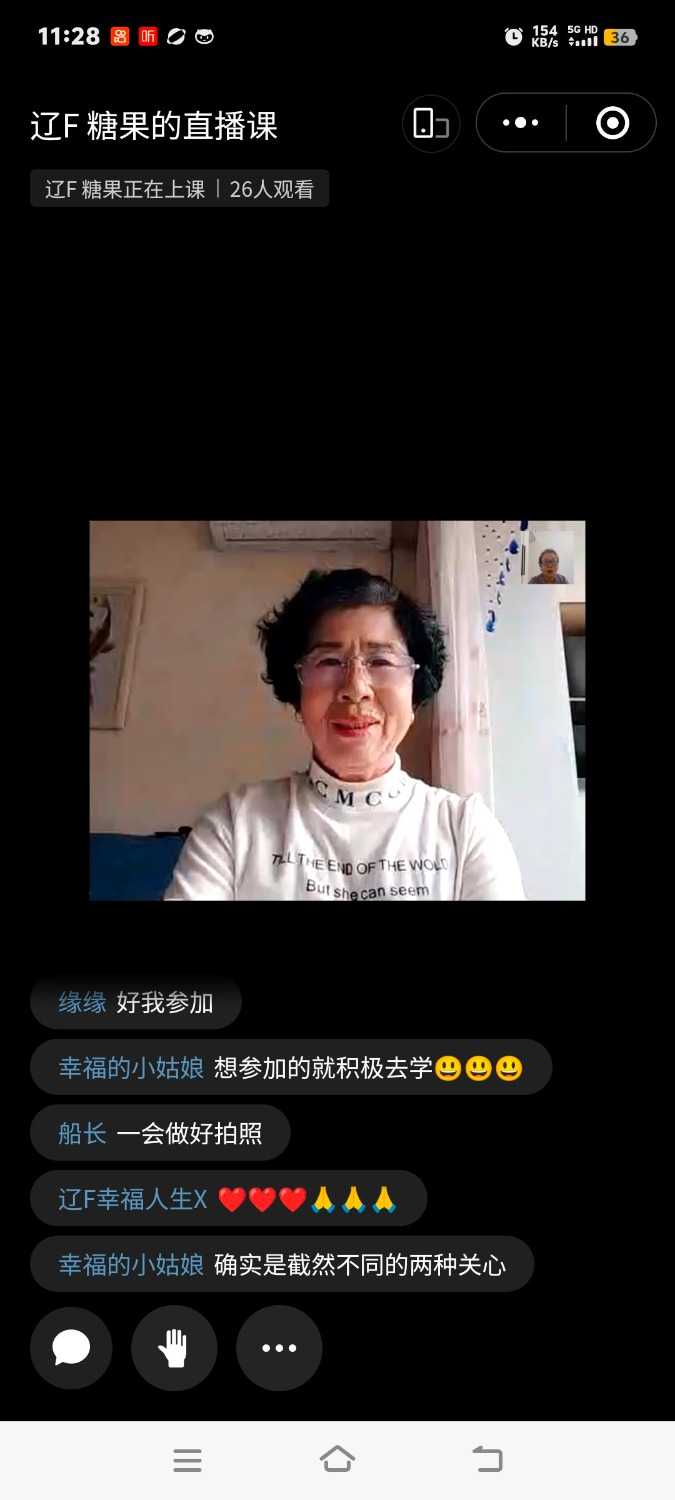
Task: Open the mini program three-dot menu
Action: [x=520, y=123]
